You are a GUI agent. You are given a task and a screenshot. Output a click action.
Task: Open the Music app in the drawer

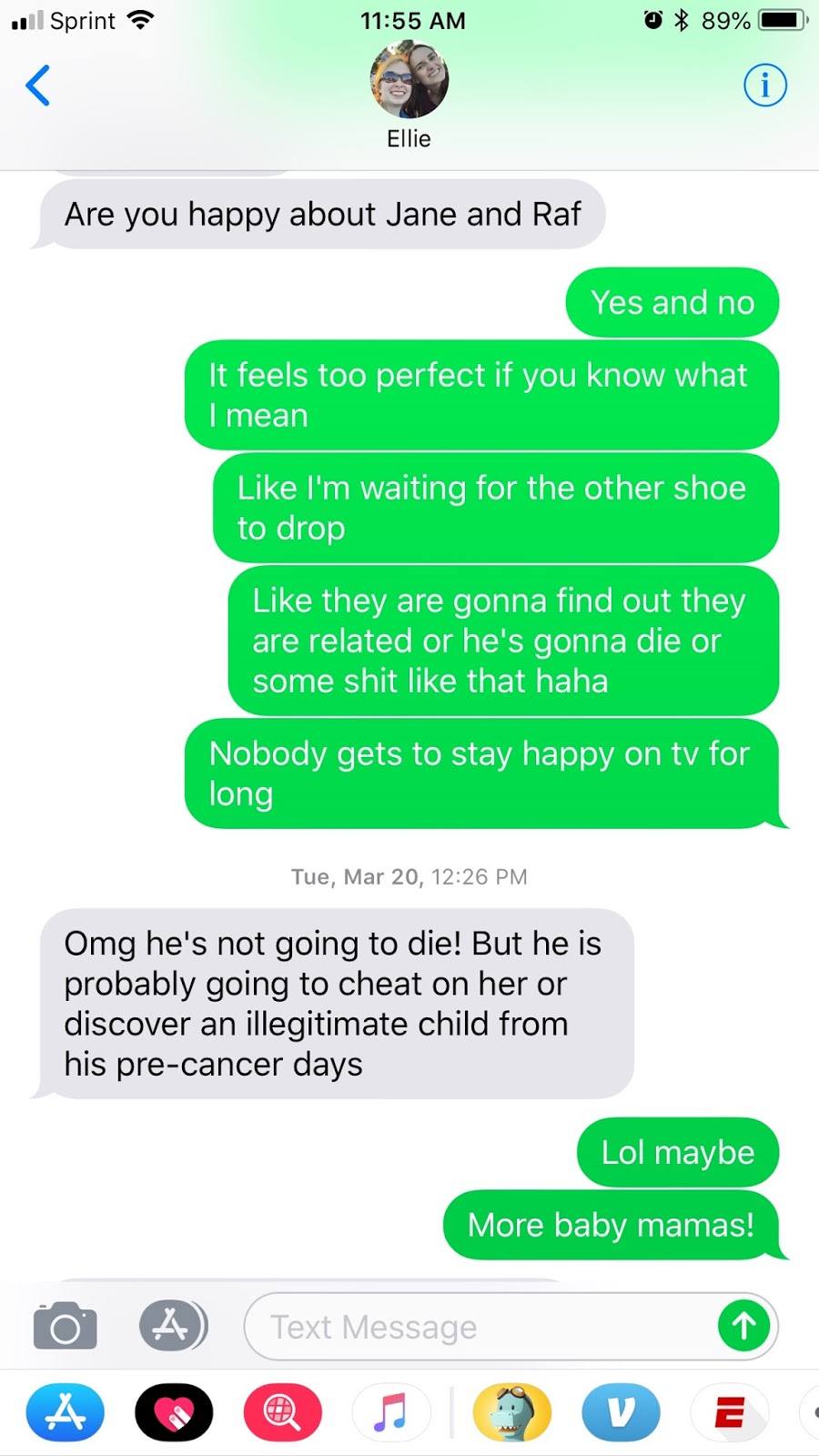coord(391,1413)
